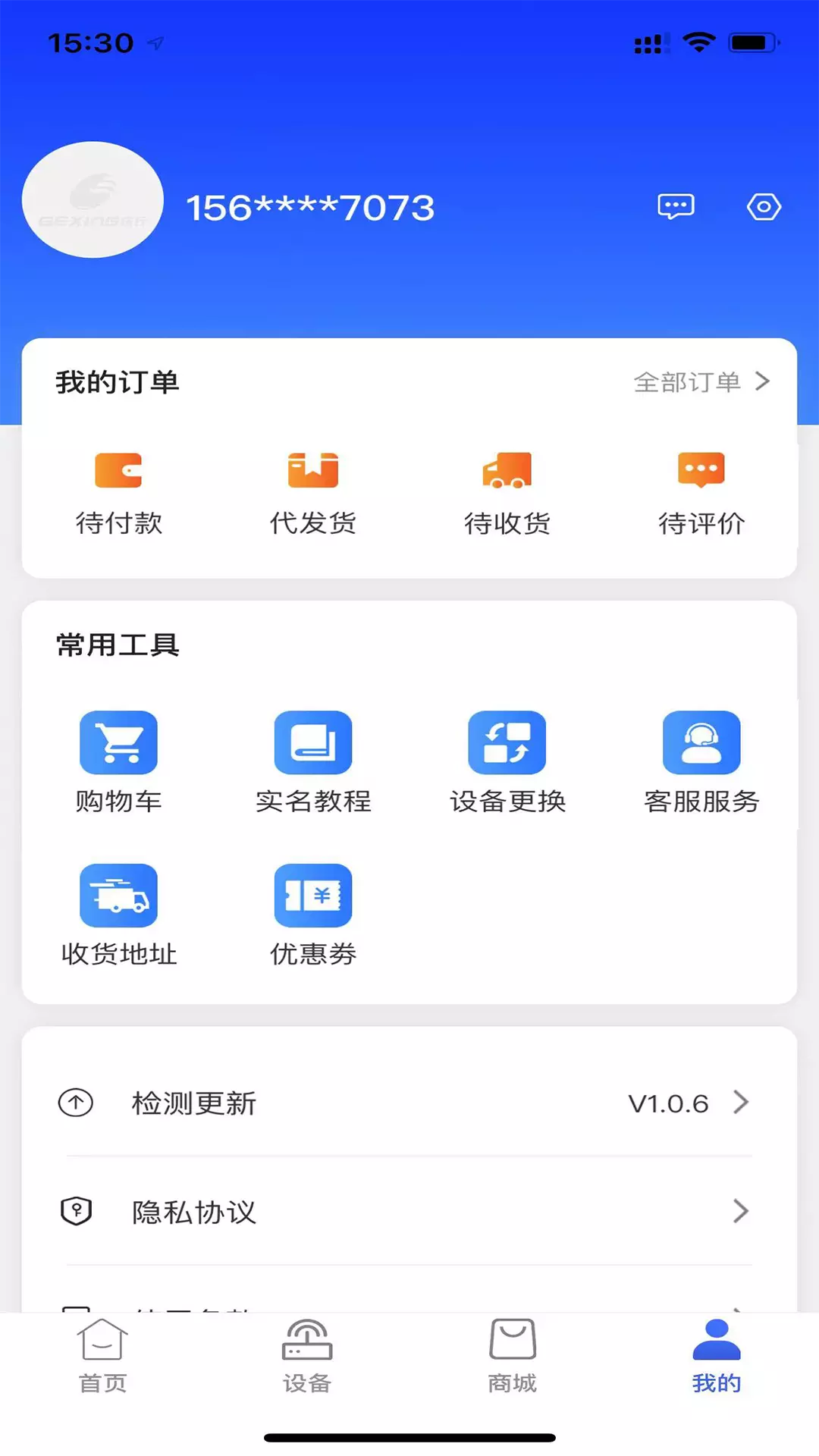Open the messages icon in header
819x1456 pixels.
[x=676, y=206]
